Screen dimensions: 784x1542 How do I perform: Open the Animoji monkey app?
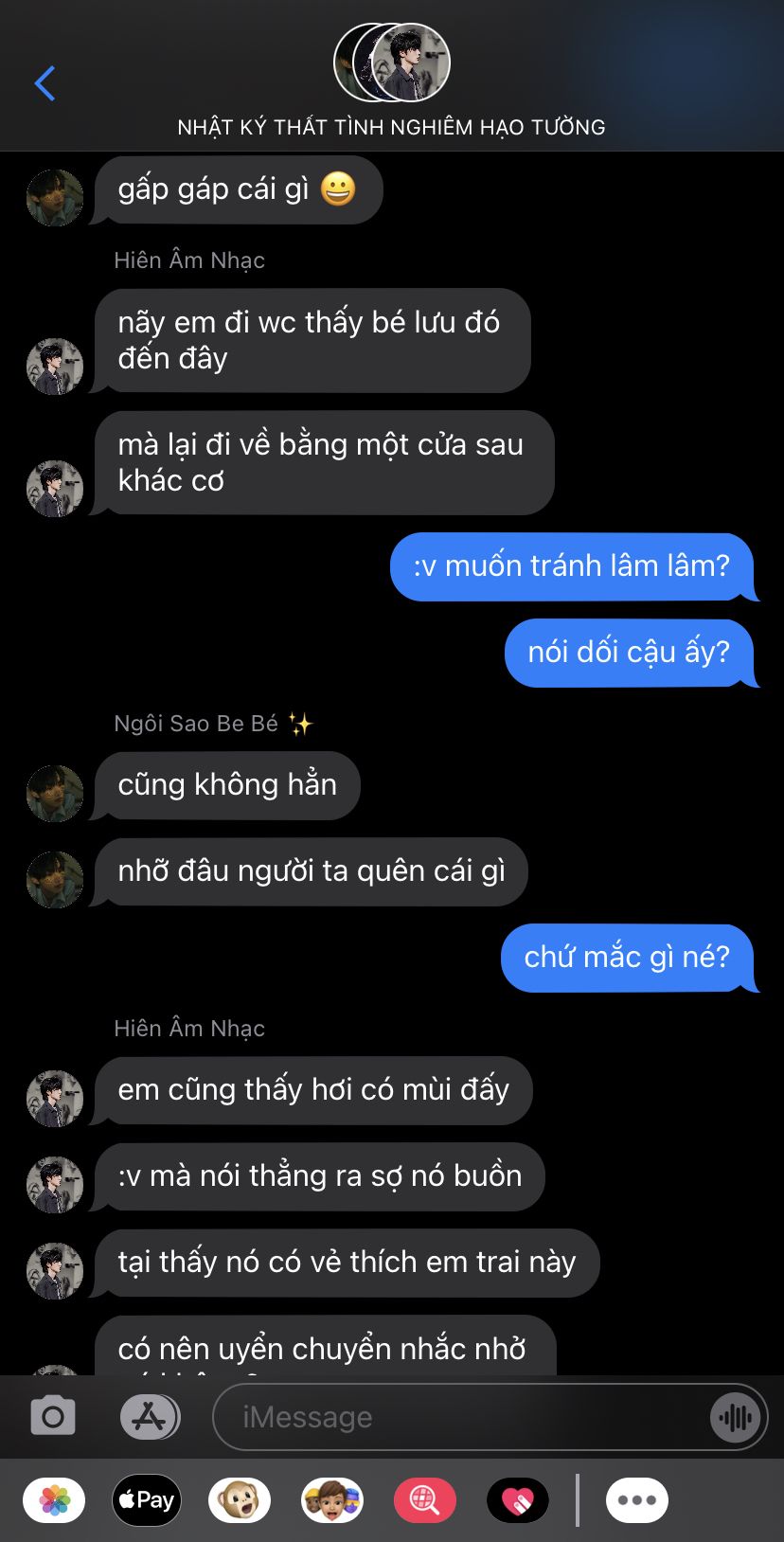(x=240, y=1500)
